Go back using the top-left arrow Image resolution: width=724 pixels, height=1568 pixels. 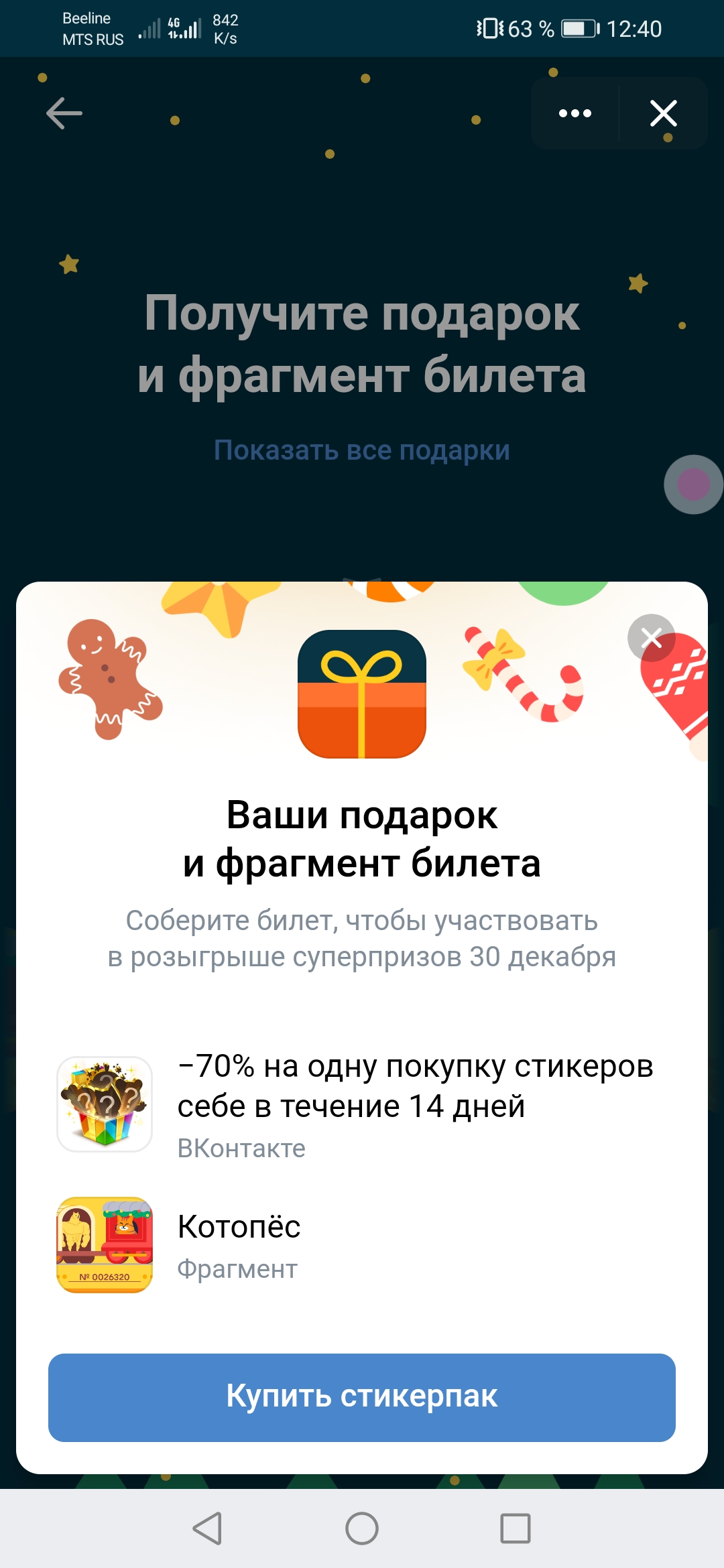pos(64,113)
